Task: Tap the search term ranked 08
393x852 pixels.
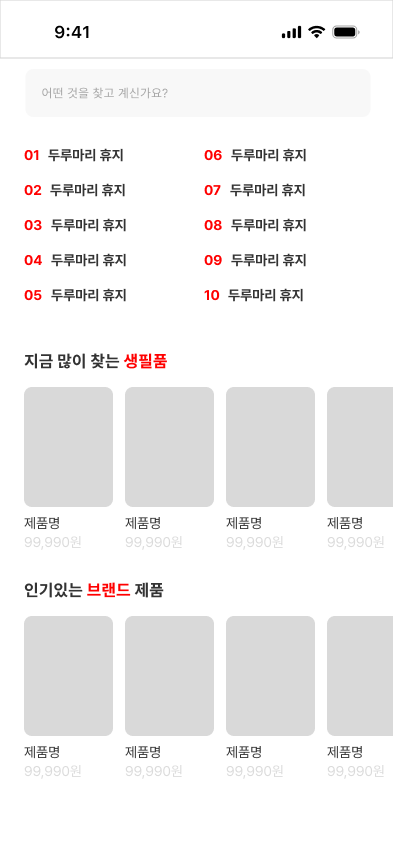Action: pyautogui.click(x=255, y=225)
